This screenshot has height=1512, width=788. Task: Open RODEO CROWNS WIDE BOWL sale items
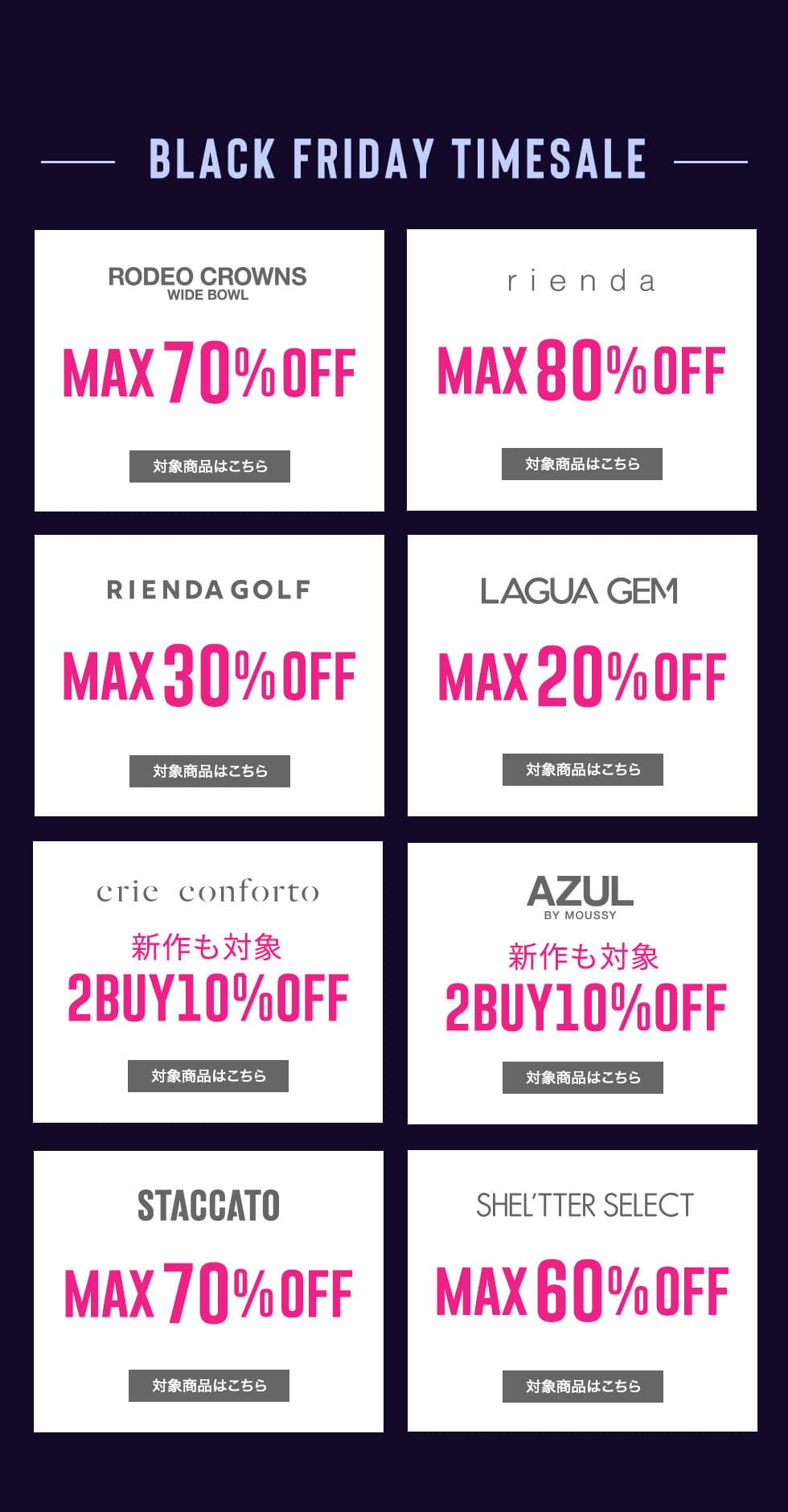pos(209,466)
